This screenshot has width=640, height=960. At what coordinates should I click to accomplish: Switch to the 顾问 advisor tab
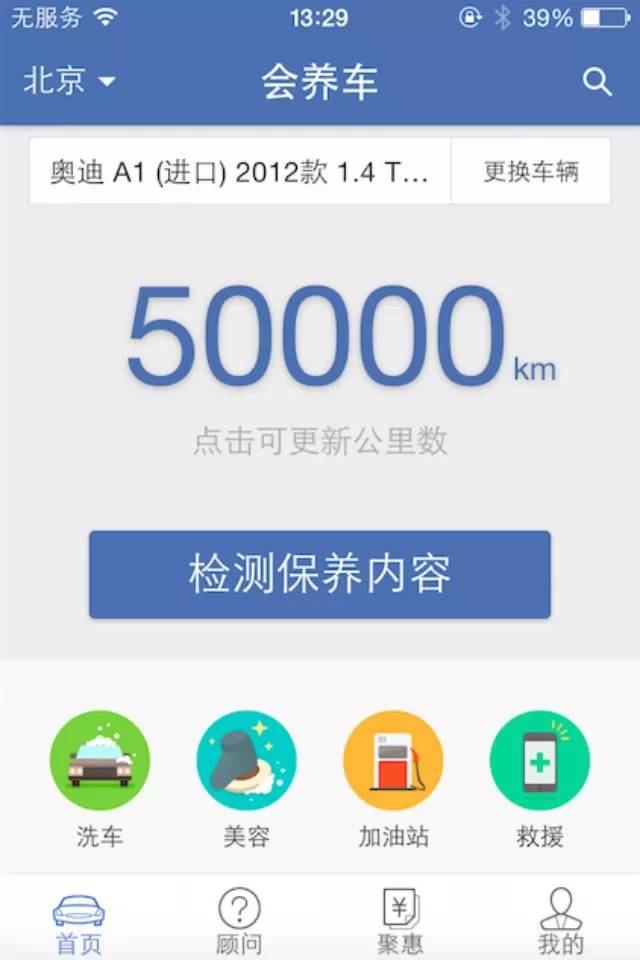[x=239, y=920]
